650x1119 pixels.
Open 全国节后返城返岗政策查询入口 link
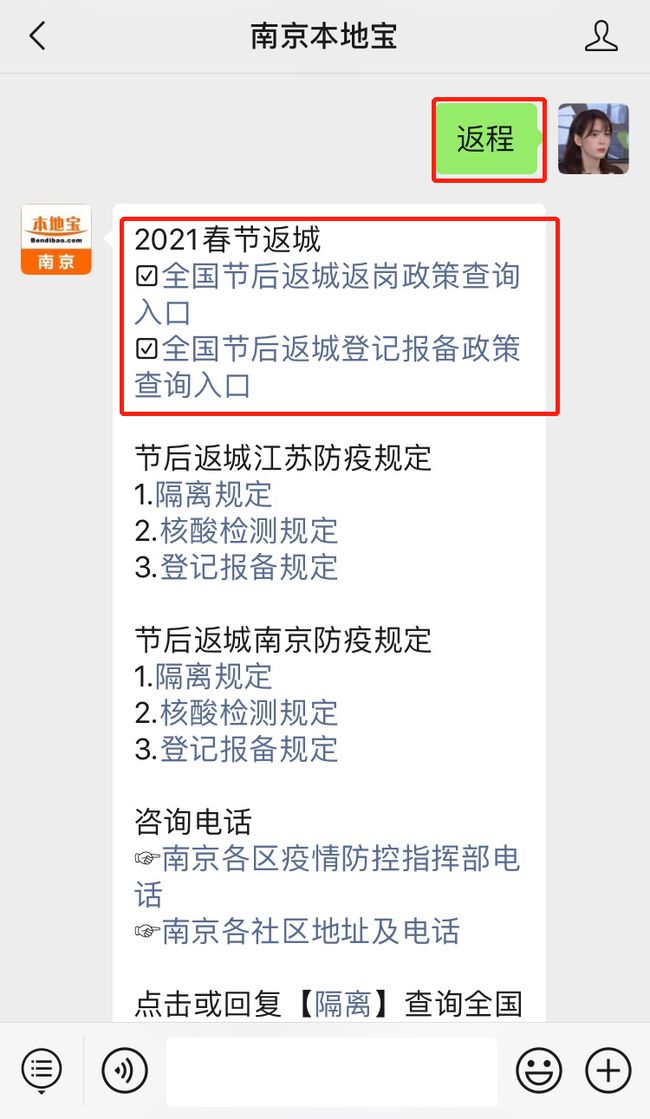[327, 294]
